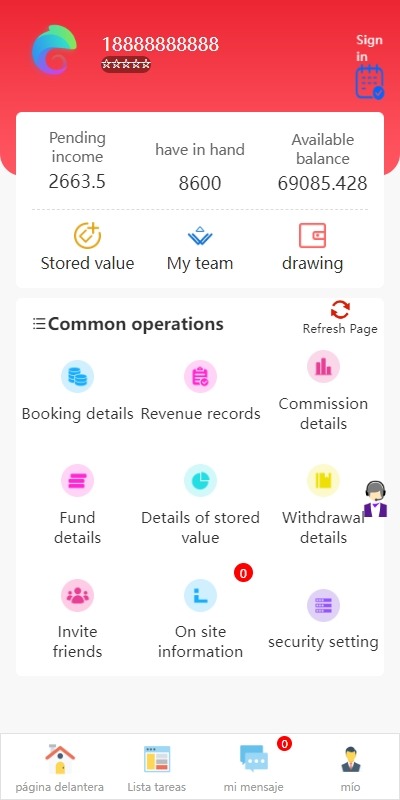Screen dimensions: 400x800
Task: Open My team
Action: tap(200, 248)
